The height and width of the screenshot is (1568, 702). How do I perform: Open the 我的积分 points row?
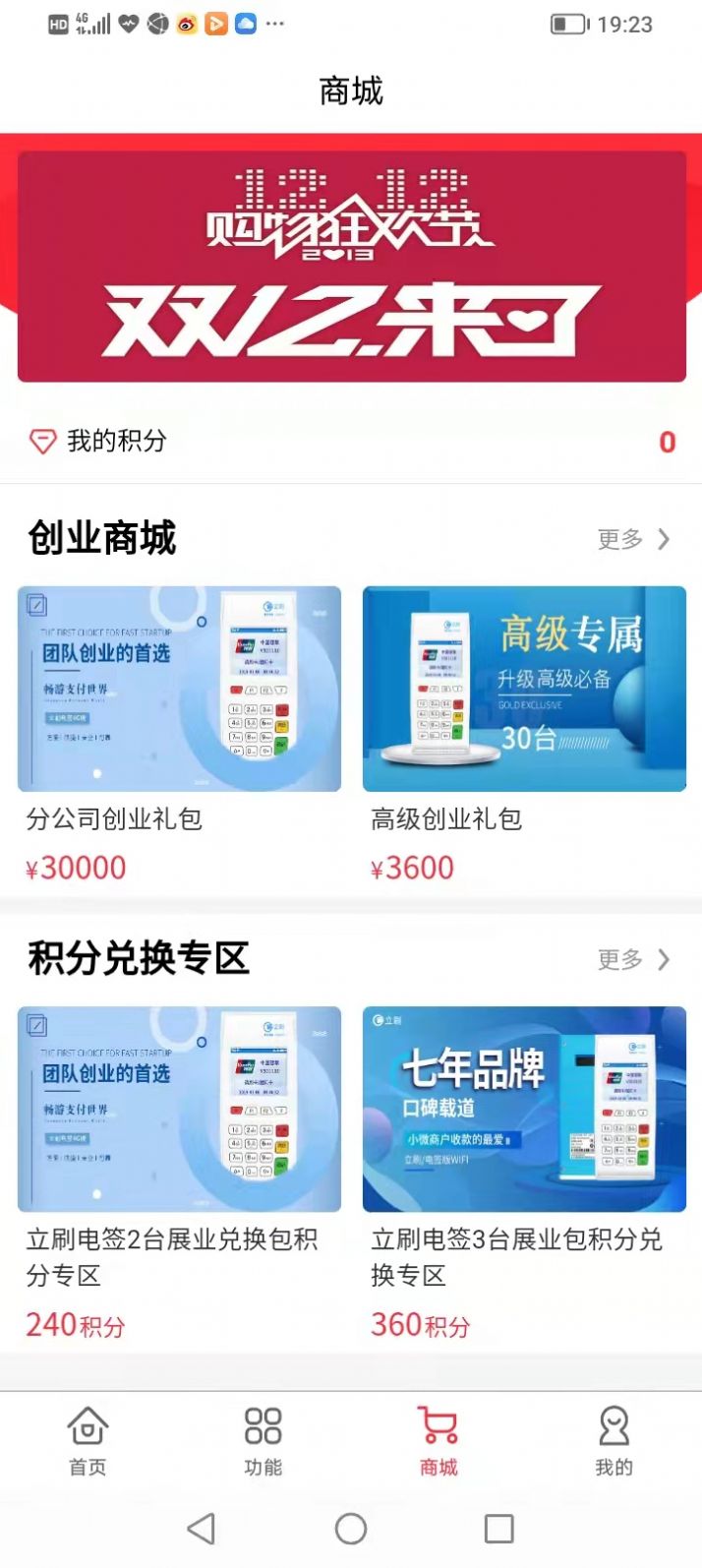click(351, 442)
